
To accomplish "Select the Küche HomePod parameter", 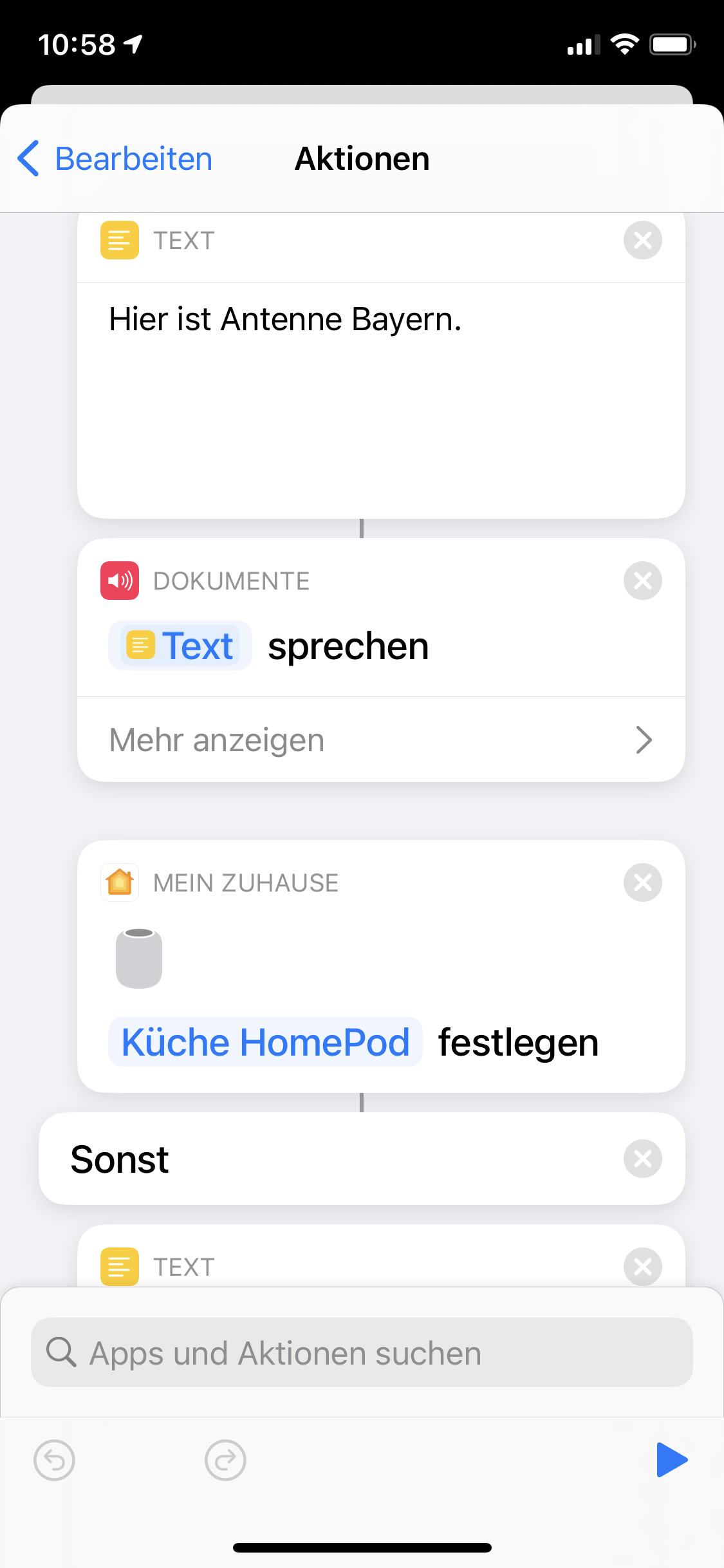I will [265, 1042].
